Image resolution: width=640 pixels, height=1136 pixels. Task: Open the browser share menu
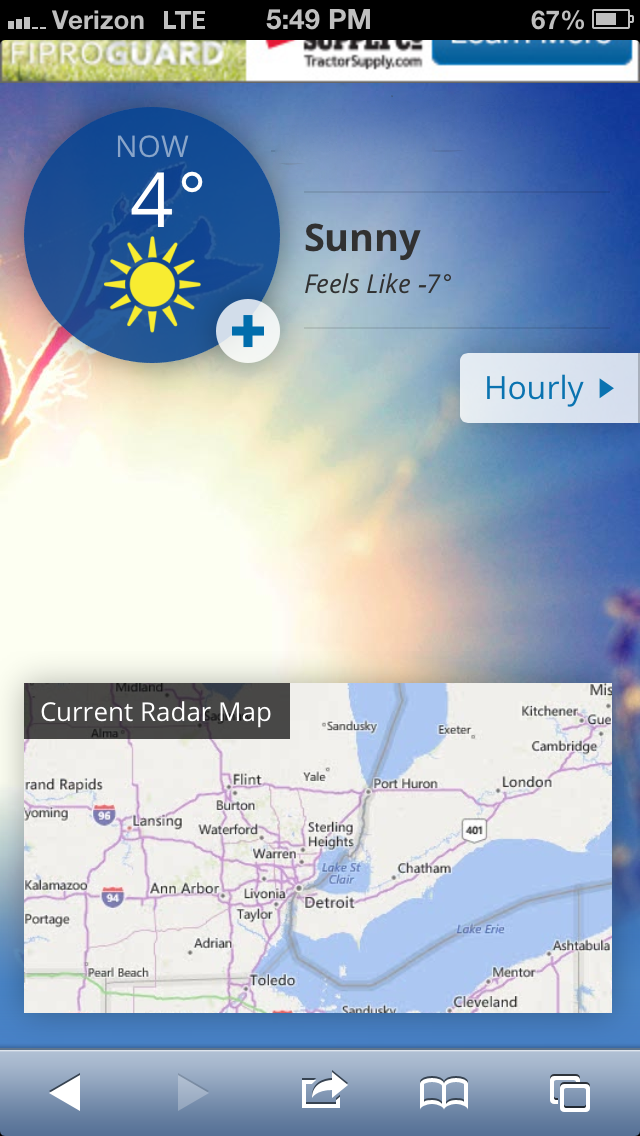323,1092
